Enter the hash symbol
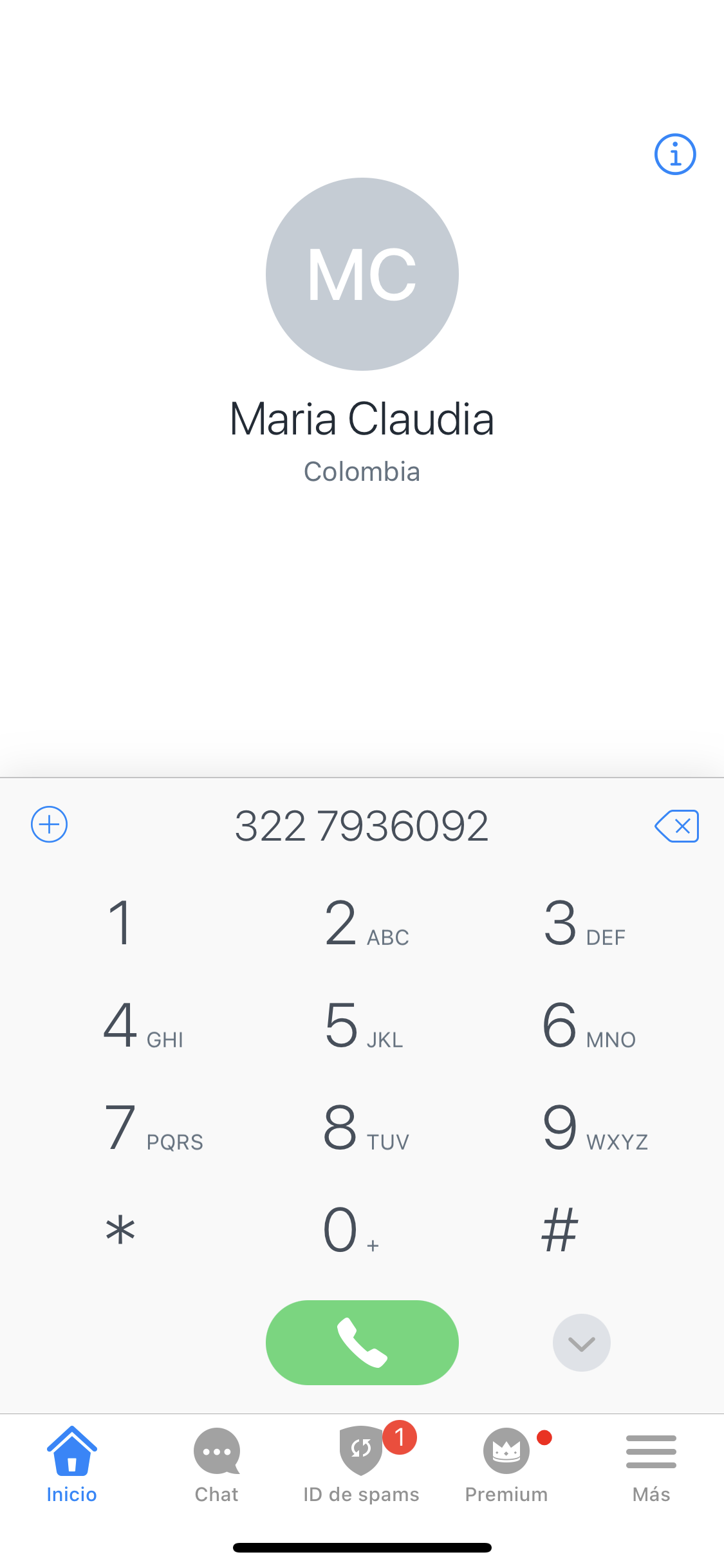This screenshot has height=1568, width=724. click(x=559, y=1230)
